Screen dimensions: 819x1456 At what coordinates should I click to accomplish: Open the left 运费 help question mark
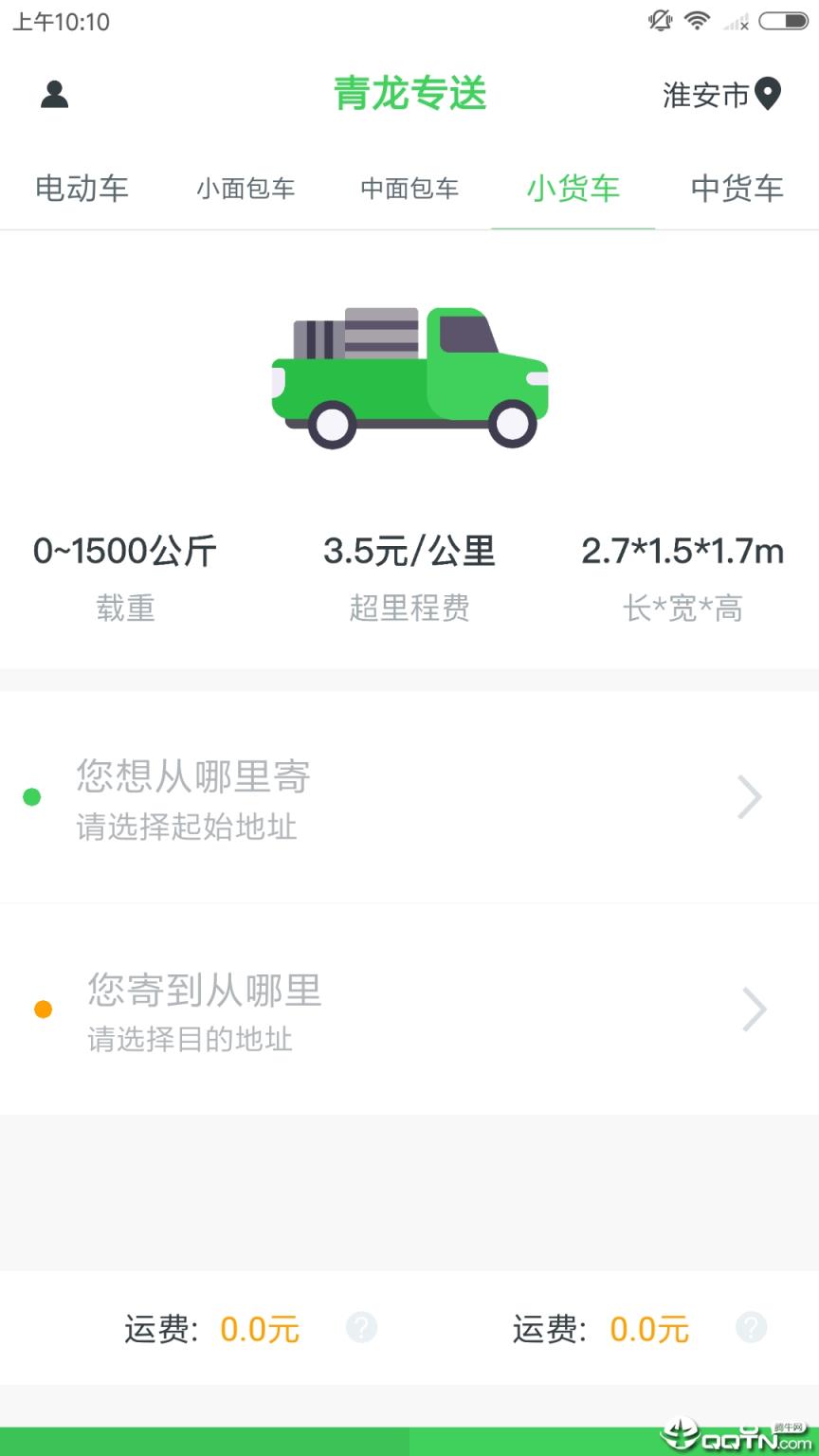point(361,1329)
